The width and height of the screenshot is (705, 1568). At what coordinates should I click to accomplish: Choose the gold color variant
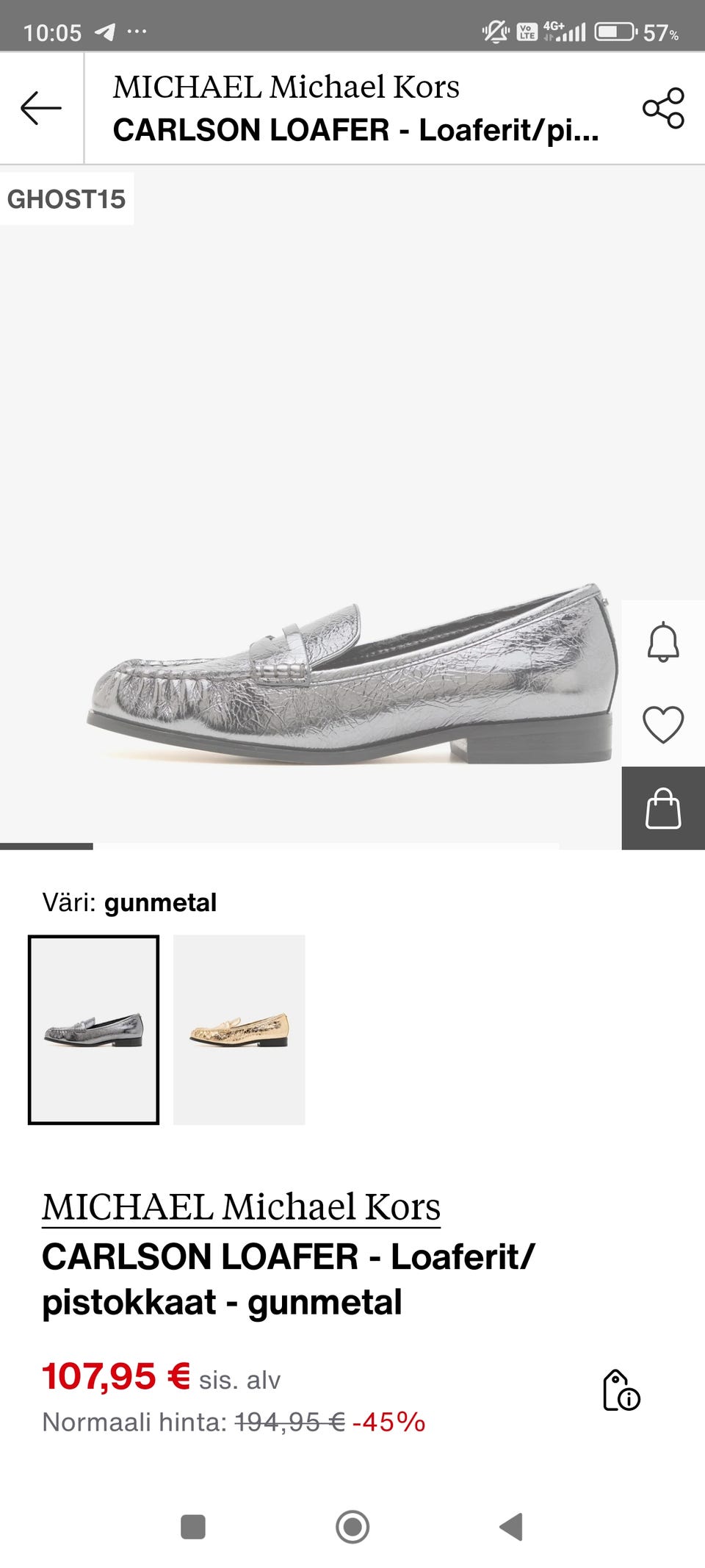point(239,1029)
